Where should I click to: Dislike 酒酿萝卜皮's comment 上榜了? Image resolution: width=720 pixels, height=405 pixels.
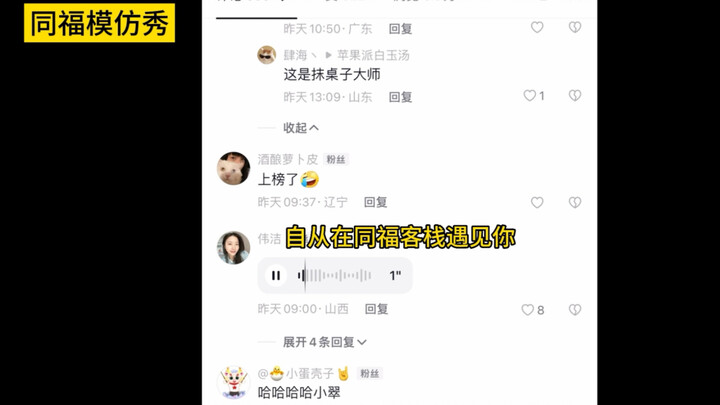pos(575,202)
